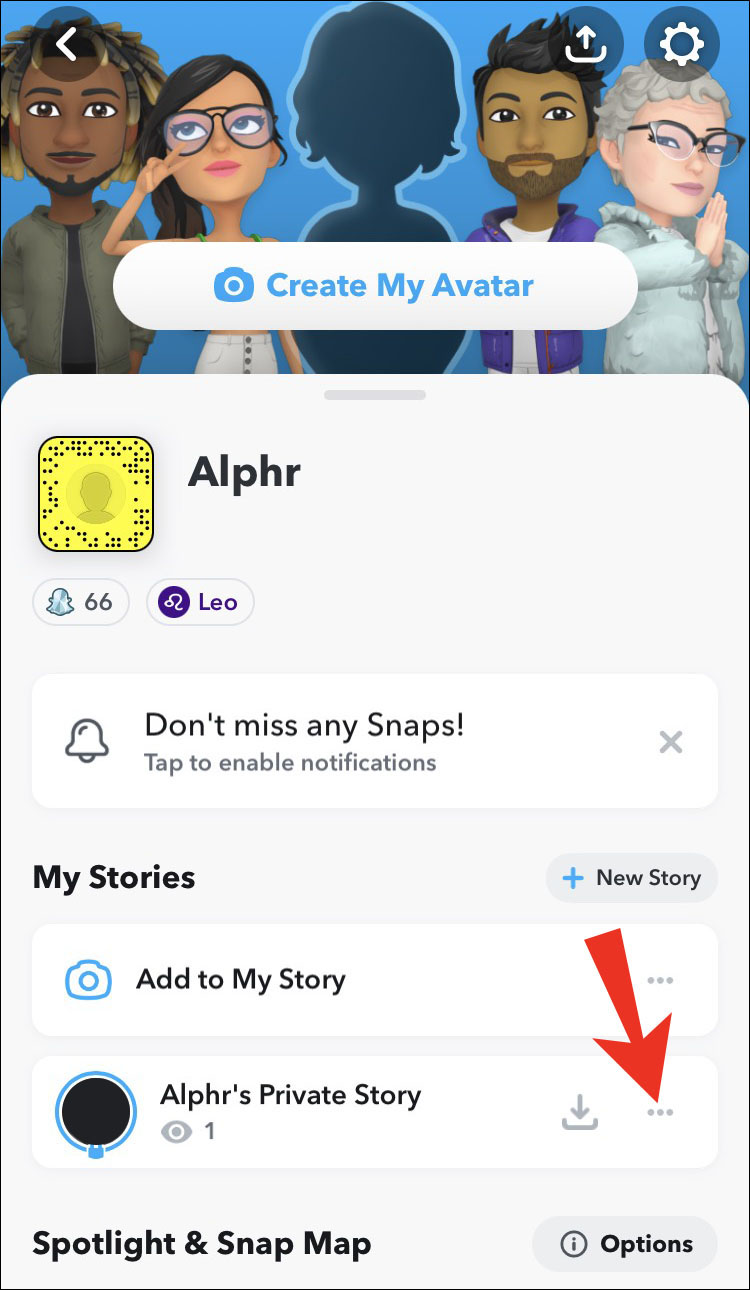The height and width of the screenshot is (1290, 750).
Task: Open settings gear
Action: tap(682, 44)
